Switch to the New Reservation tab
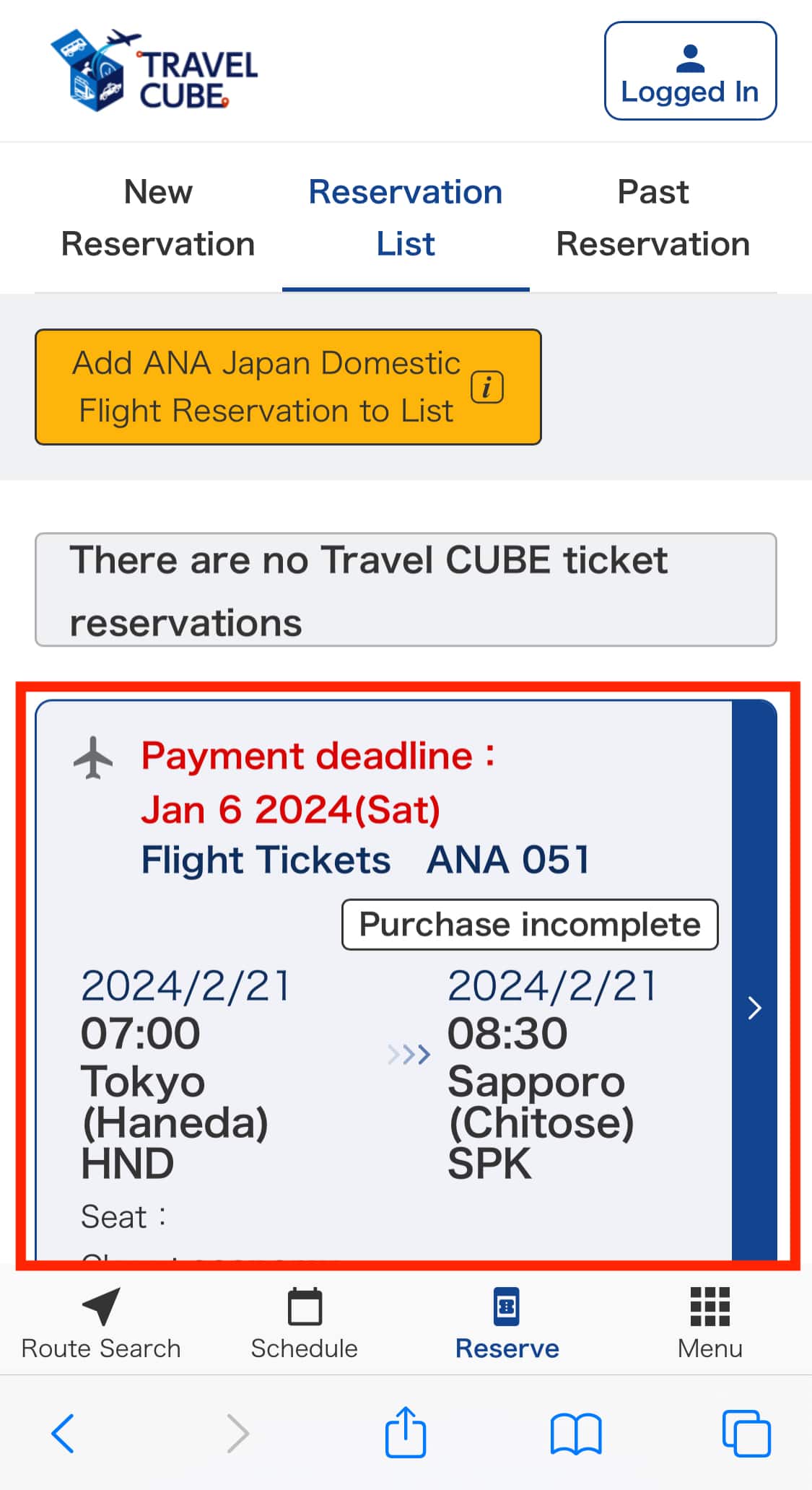Image resolution: width=812 pixels, height=1490 pixels. coord(158,218)
